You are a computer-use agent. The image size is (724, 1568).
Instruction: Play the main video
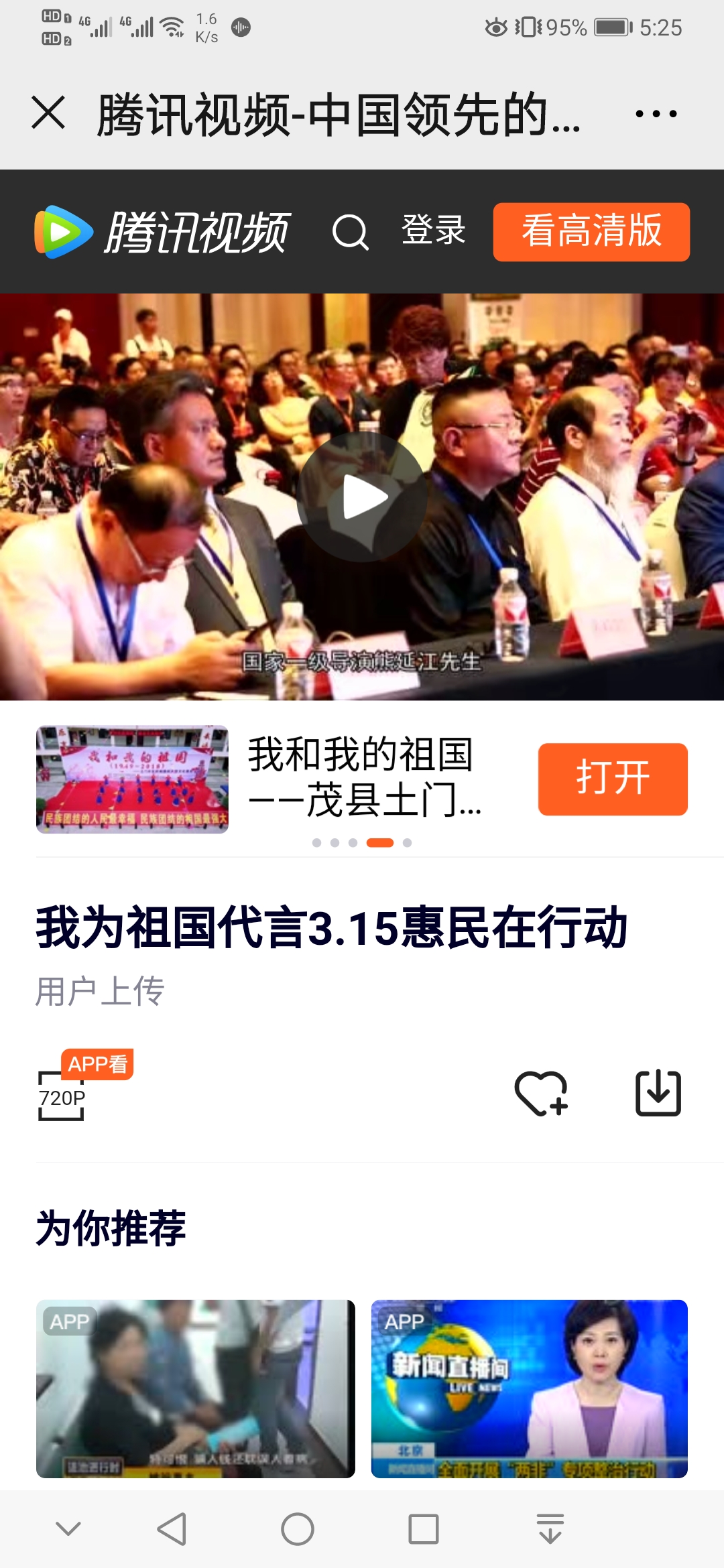point(362,497)
